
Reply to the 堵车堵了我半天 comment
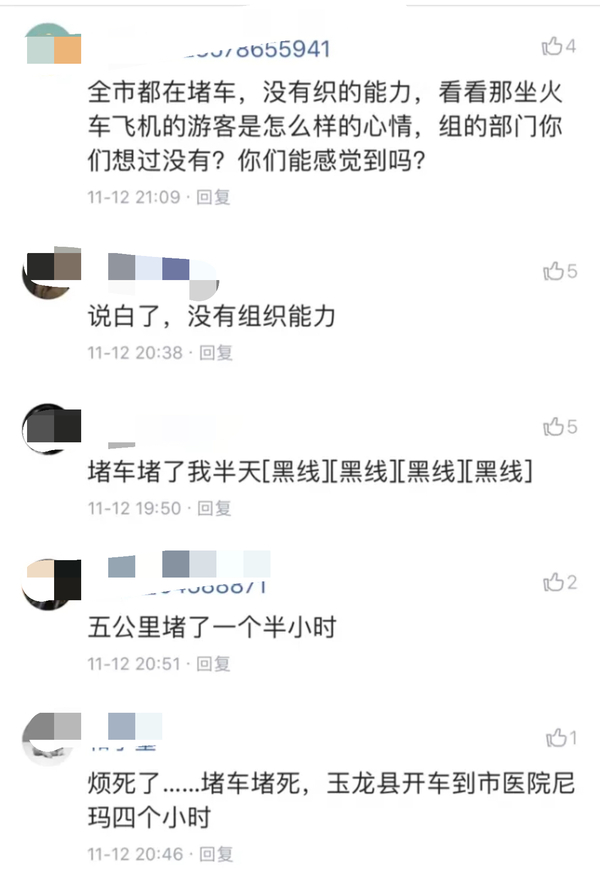(x=214, y=508)
